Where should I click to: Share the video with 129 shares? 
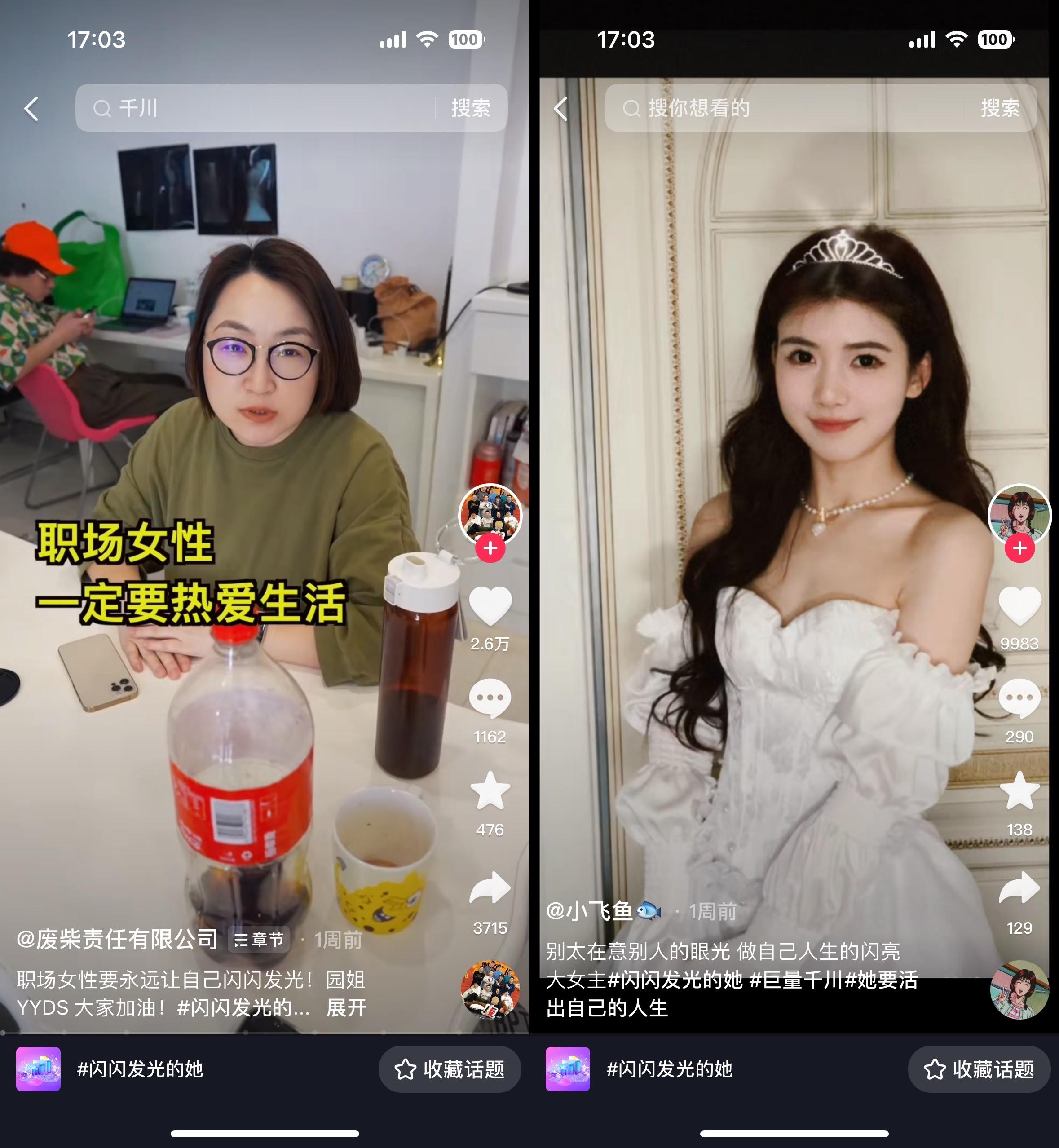[x=1019, y=888]
